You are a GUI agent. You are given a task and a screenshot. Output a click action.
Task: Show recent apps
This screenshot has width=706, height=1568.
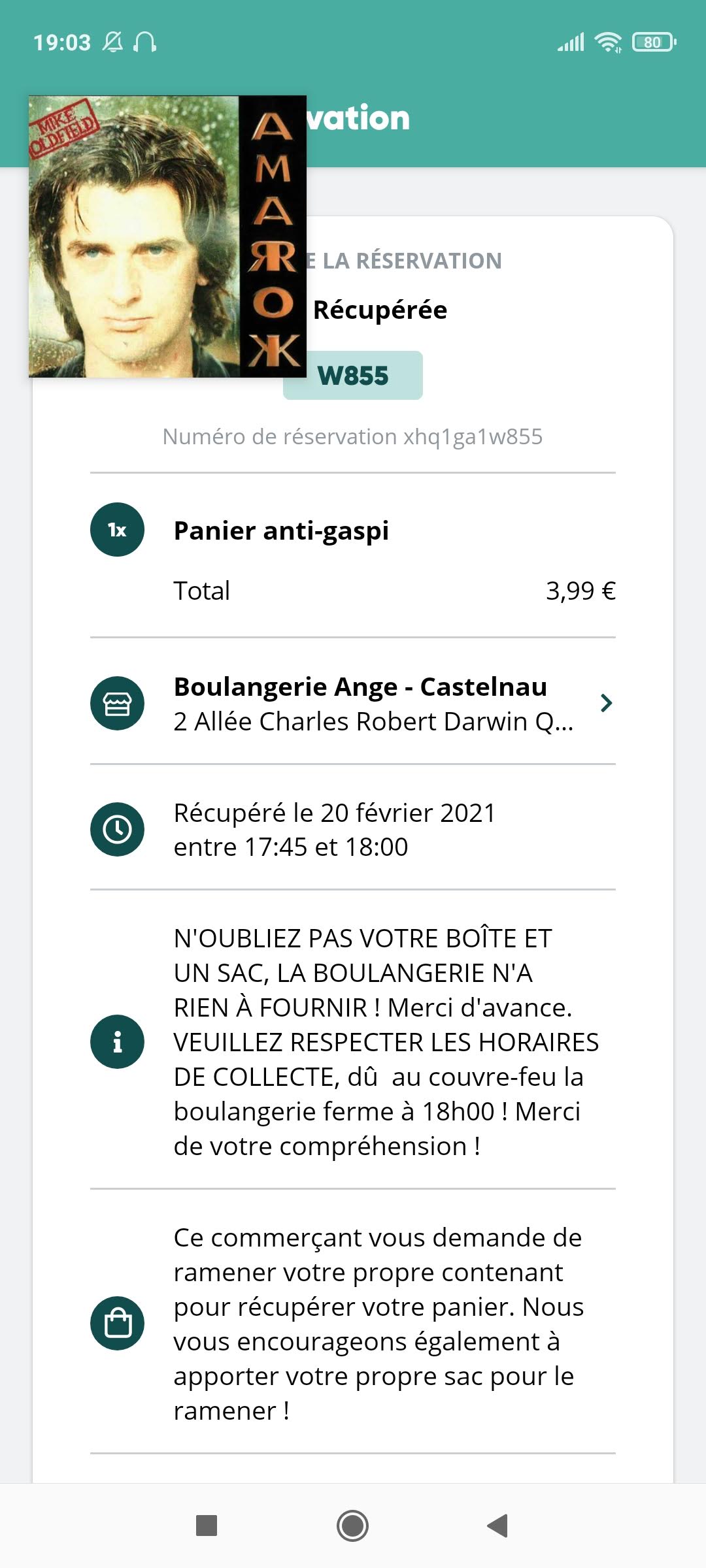click(x=207, y=1526)
